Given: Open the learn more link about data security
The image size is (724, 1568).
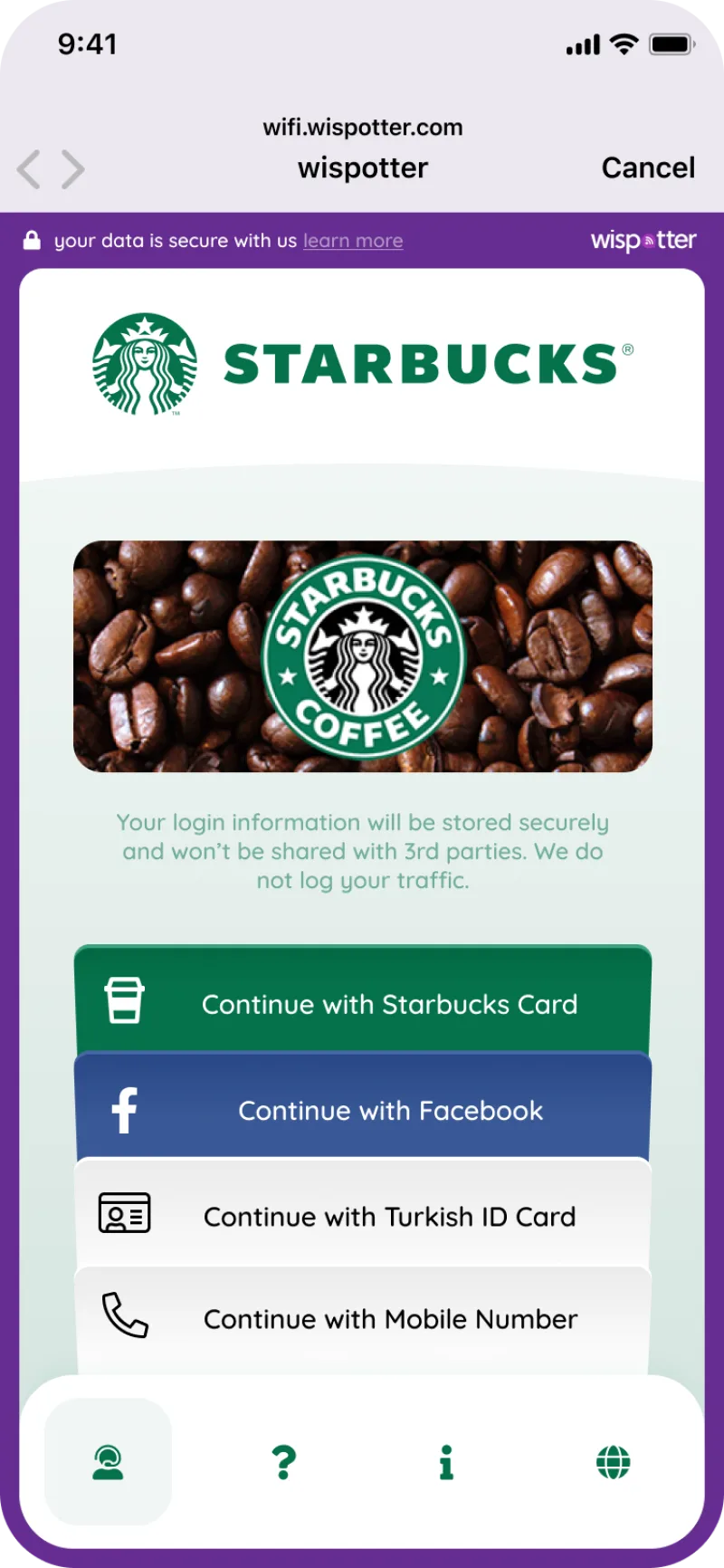Looking at the screenshot, I should click(353, 241).
